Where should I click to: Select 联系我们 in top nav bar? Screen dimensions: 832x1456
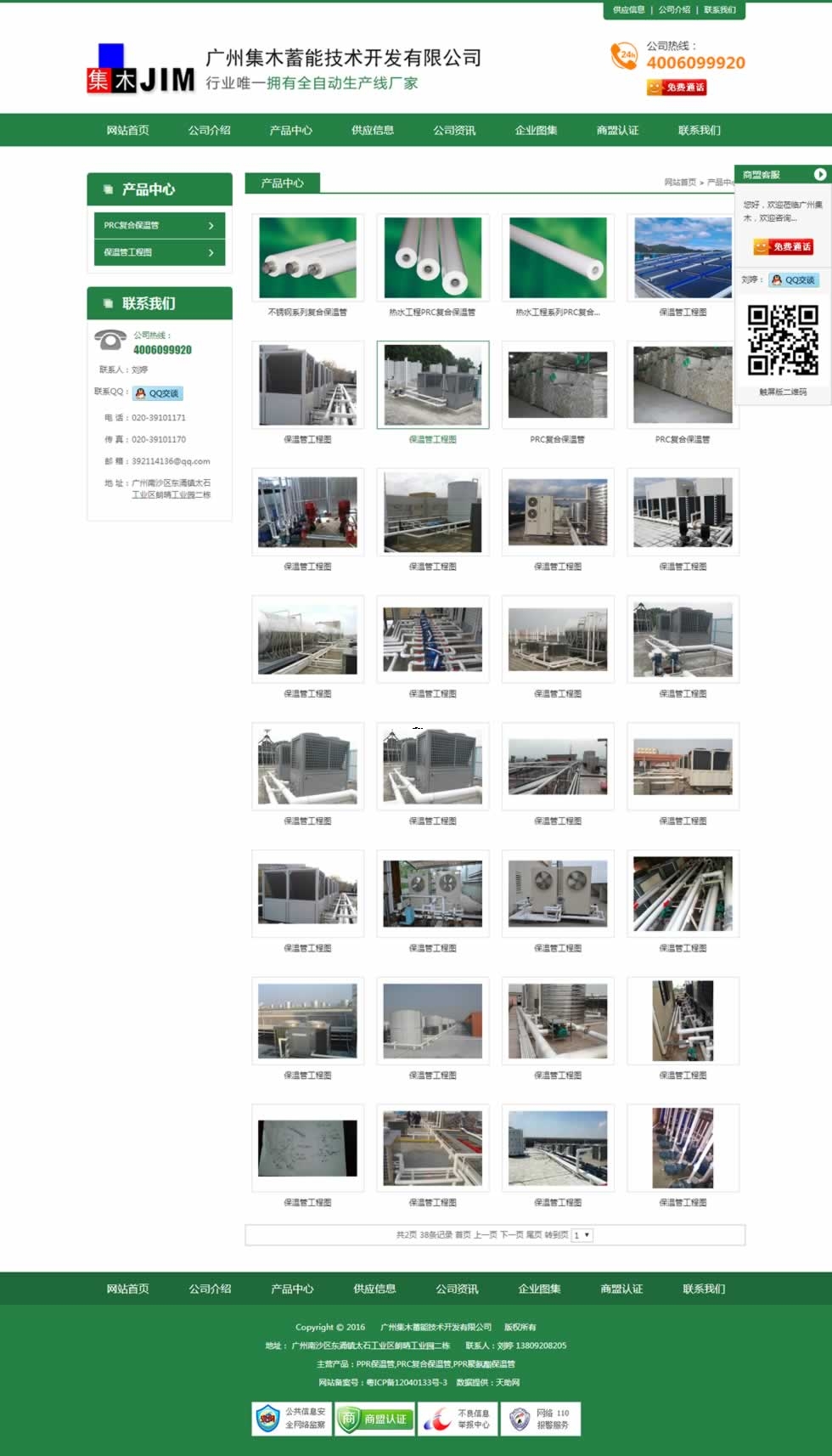699,130
